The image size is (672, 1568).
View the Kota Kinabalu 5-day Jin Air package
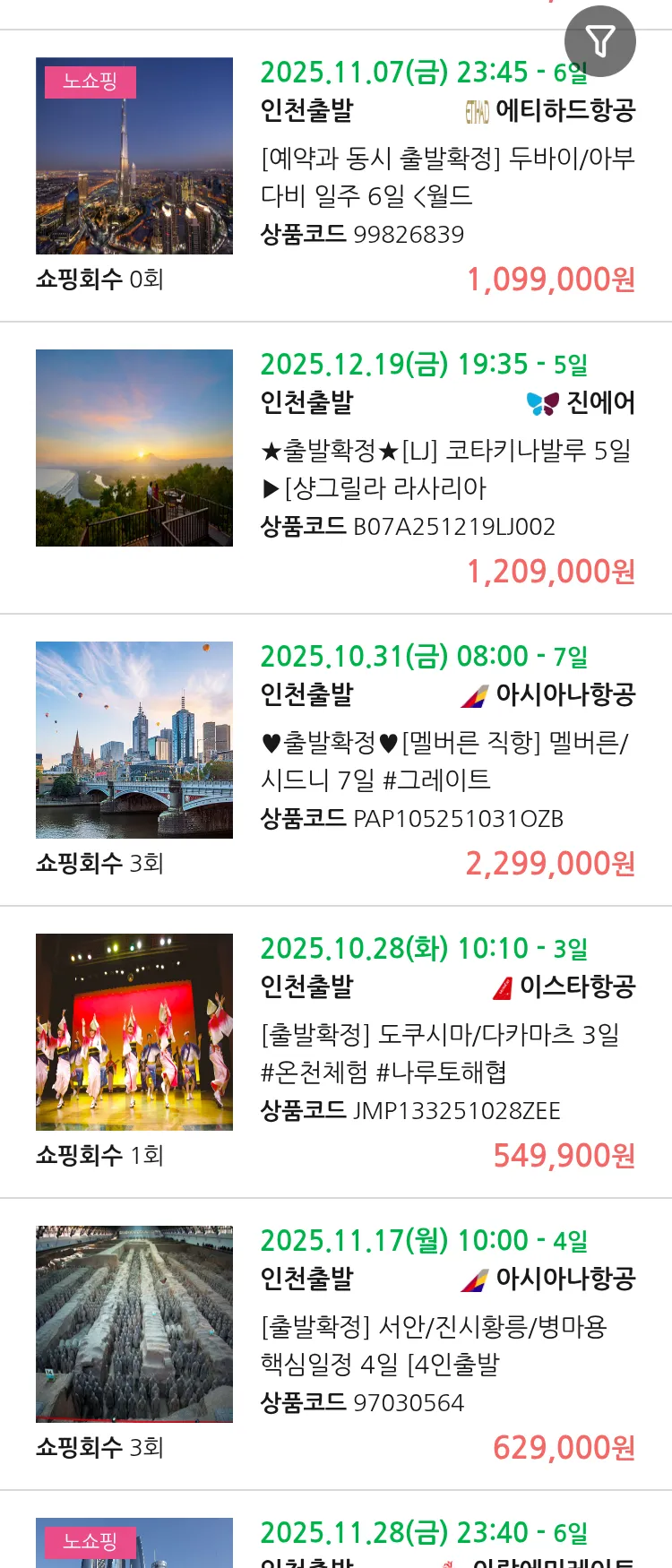[446, 469]
